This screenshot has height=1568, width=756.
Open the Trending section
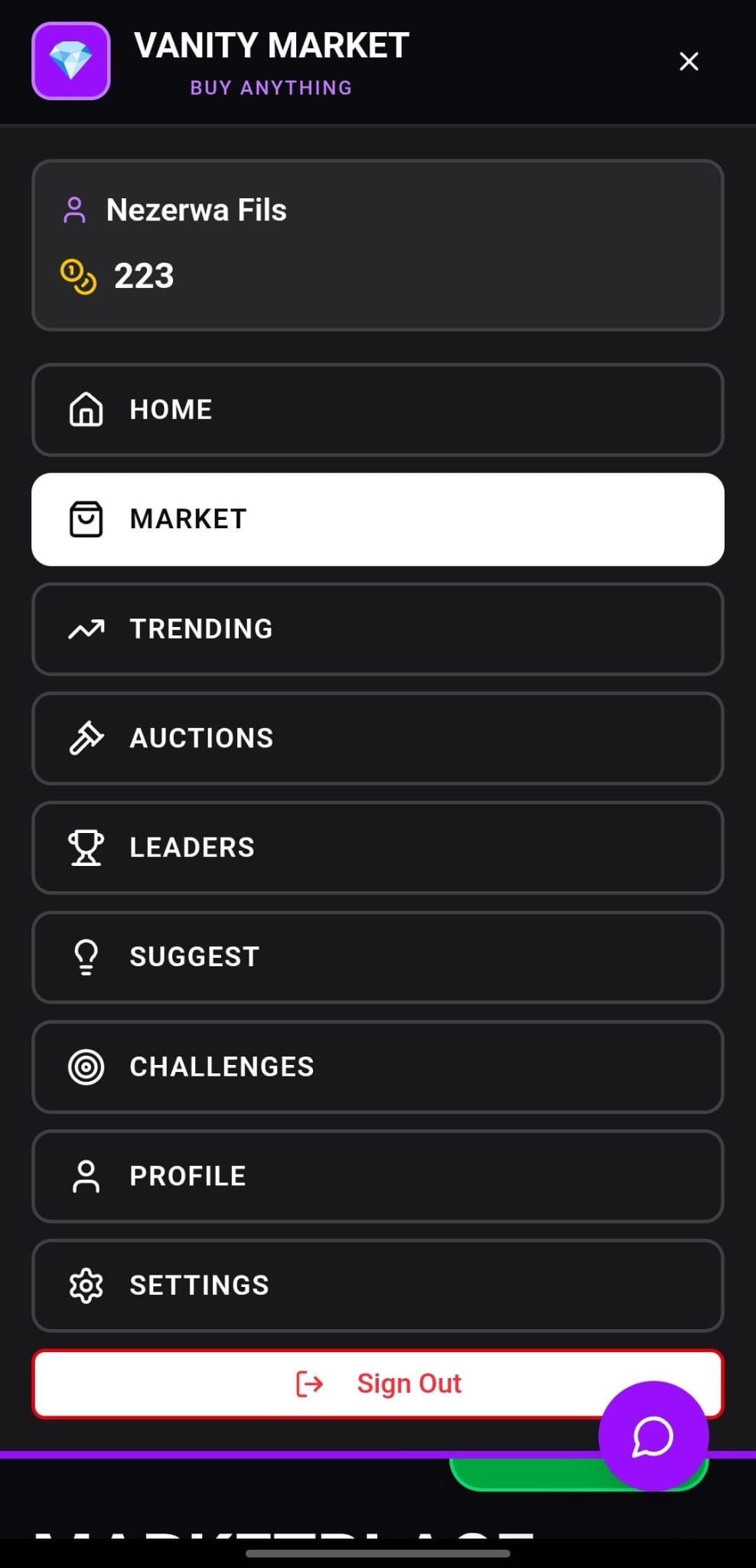[x=377, y=629]
